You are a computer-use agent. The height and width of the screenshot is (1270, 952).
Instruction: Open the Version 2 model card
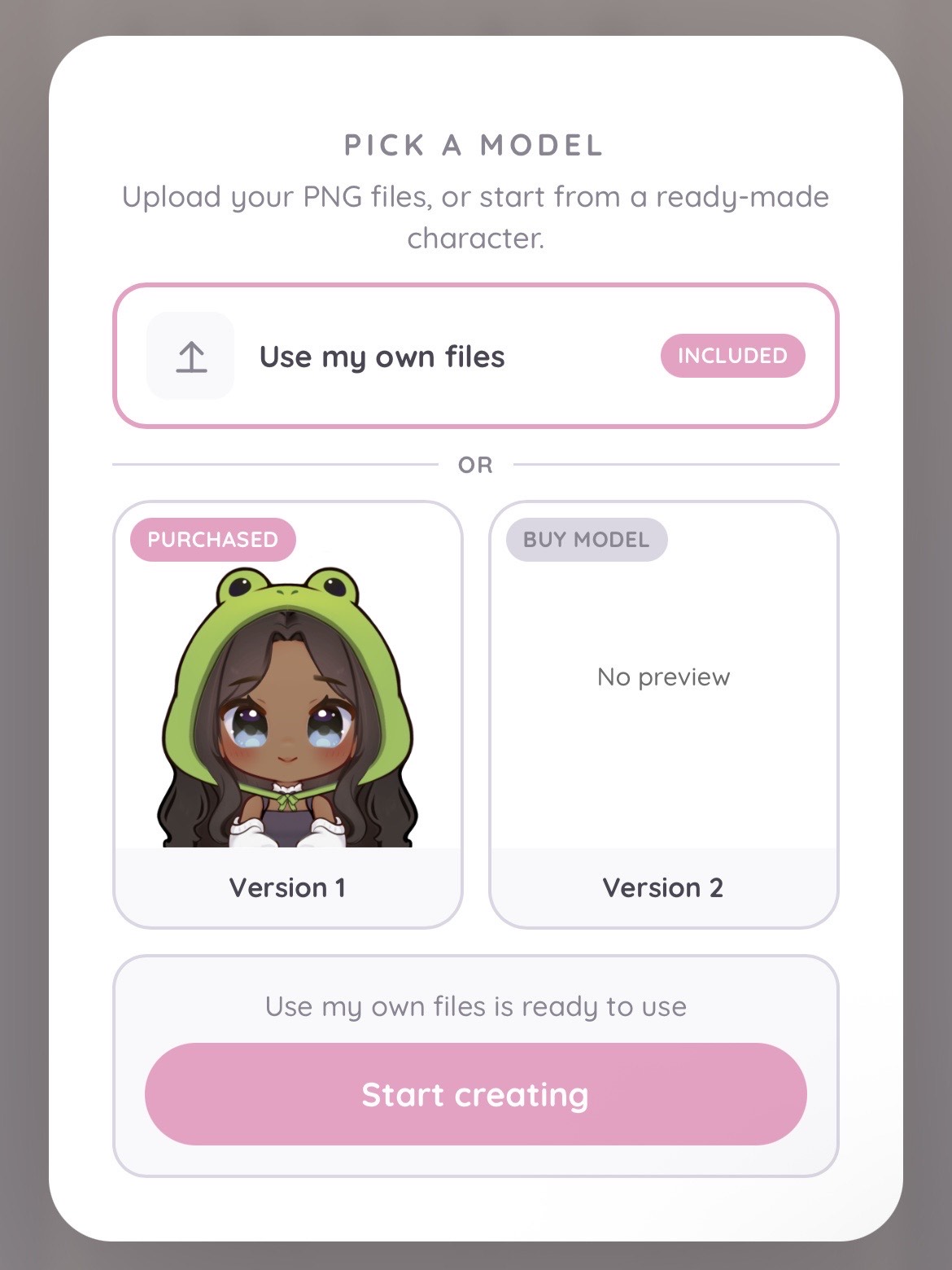tap(663, 714)
